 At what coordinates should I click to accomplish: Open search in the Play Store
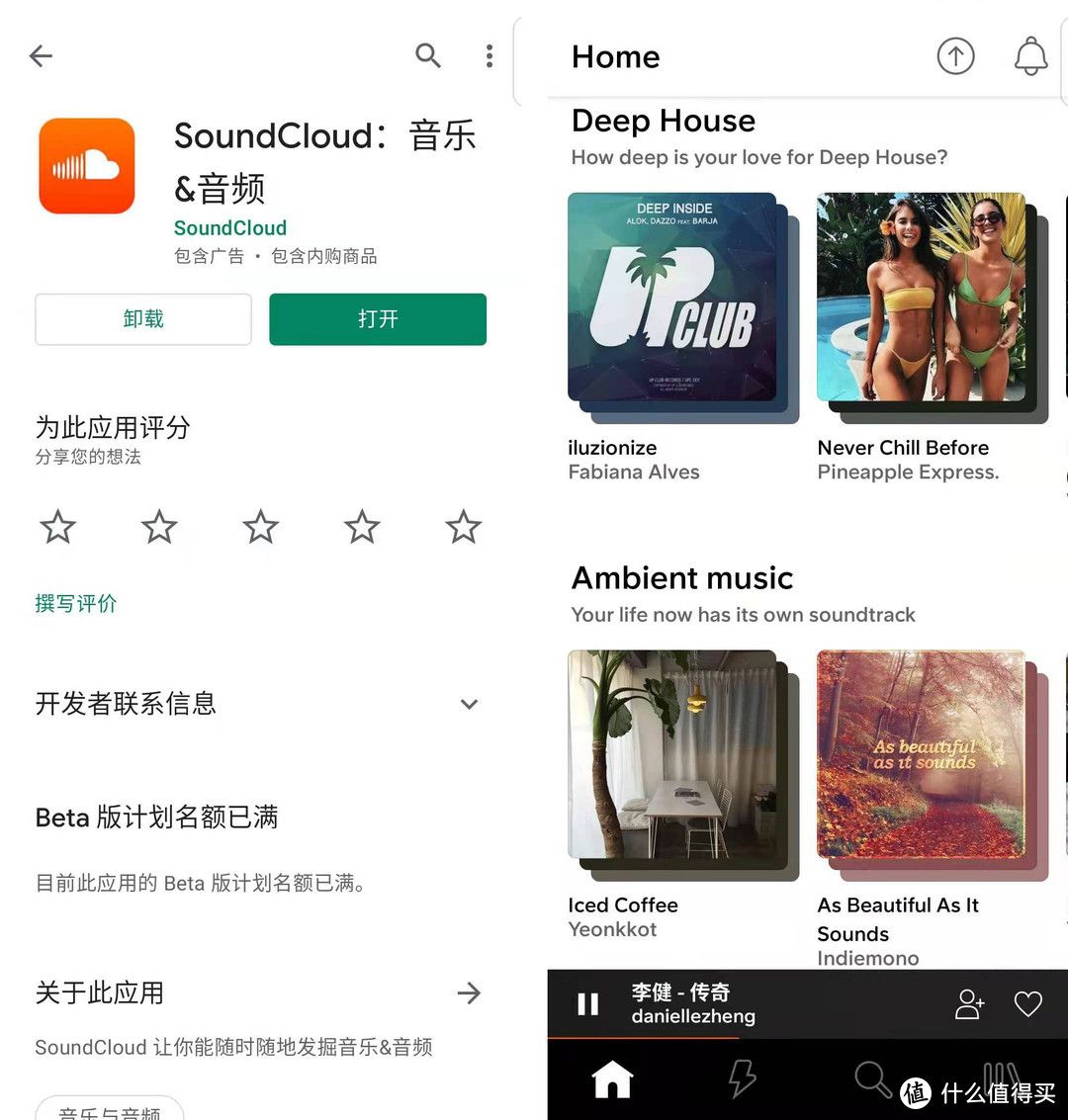coord(428,55)
